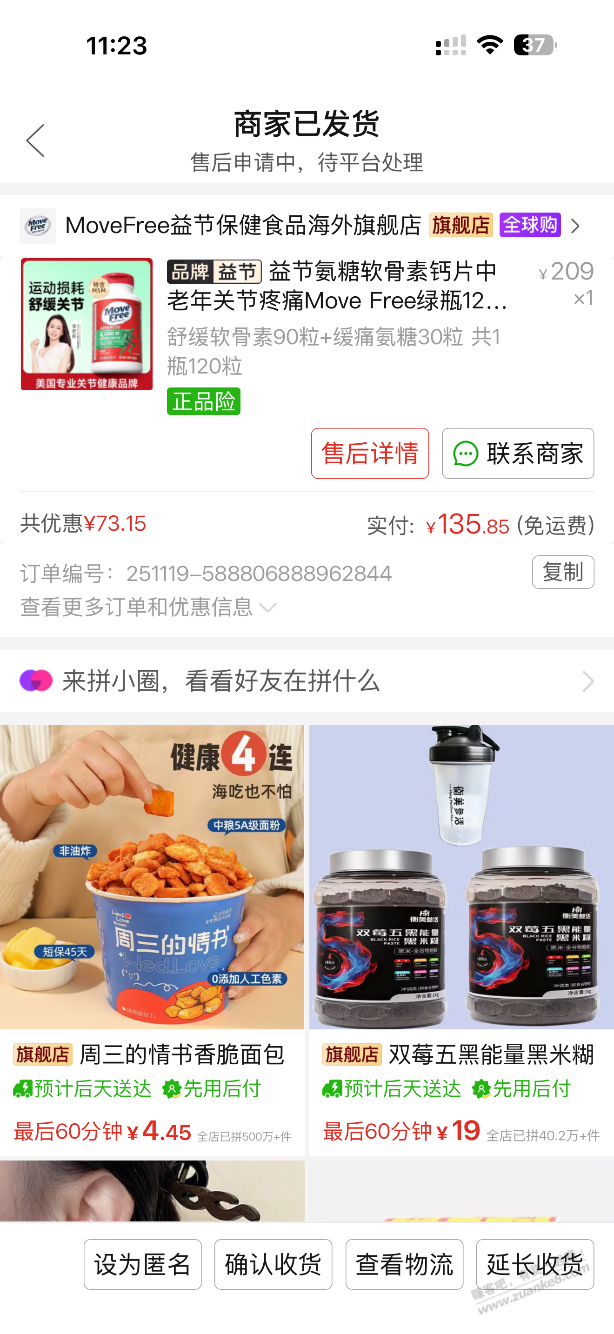Image resolution: width=614 pixels, height=1334 pixels.
Task: Open the 来拼小圈 friends row
Action: [x=307, y=681]
